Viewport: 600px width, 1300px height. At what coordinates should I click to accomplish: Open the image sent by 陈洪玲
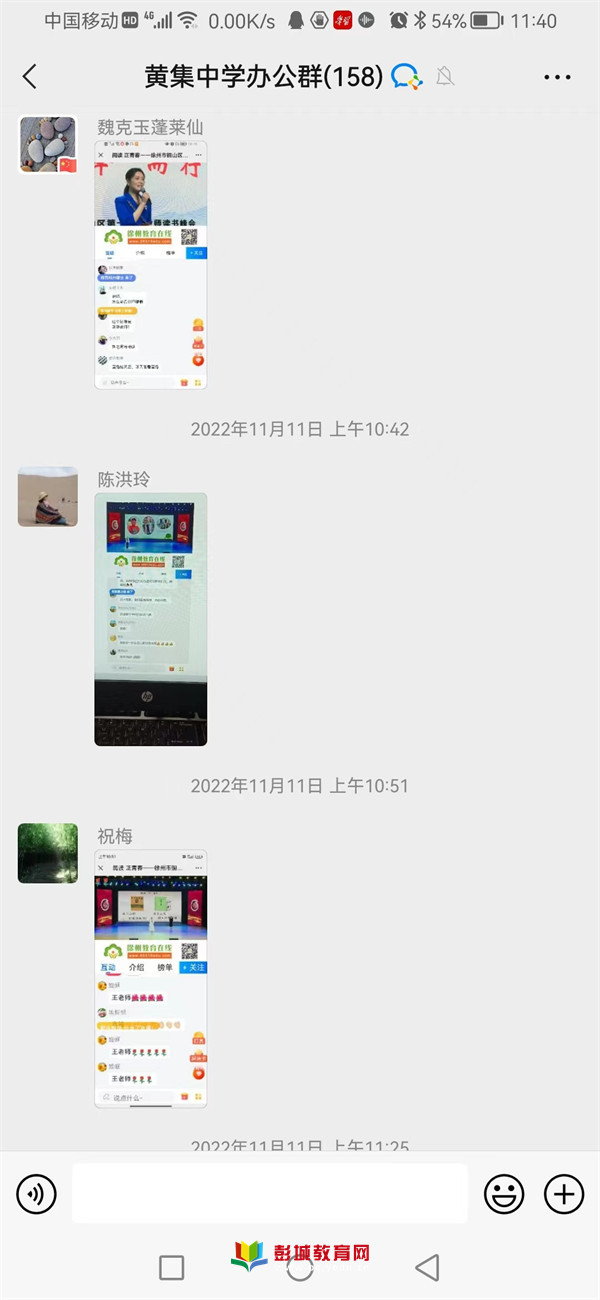151,619
